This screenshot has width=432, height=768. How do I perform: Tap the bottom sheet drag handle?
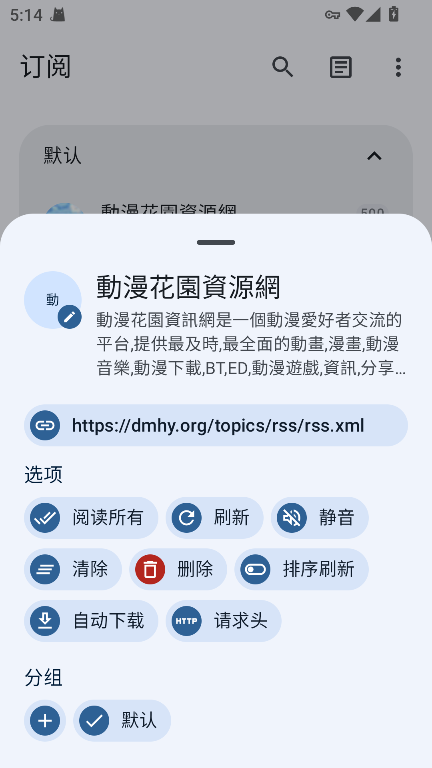216,242
